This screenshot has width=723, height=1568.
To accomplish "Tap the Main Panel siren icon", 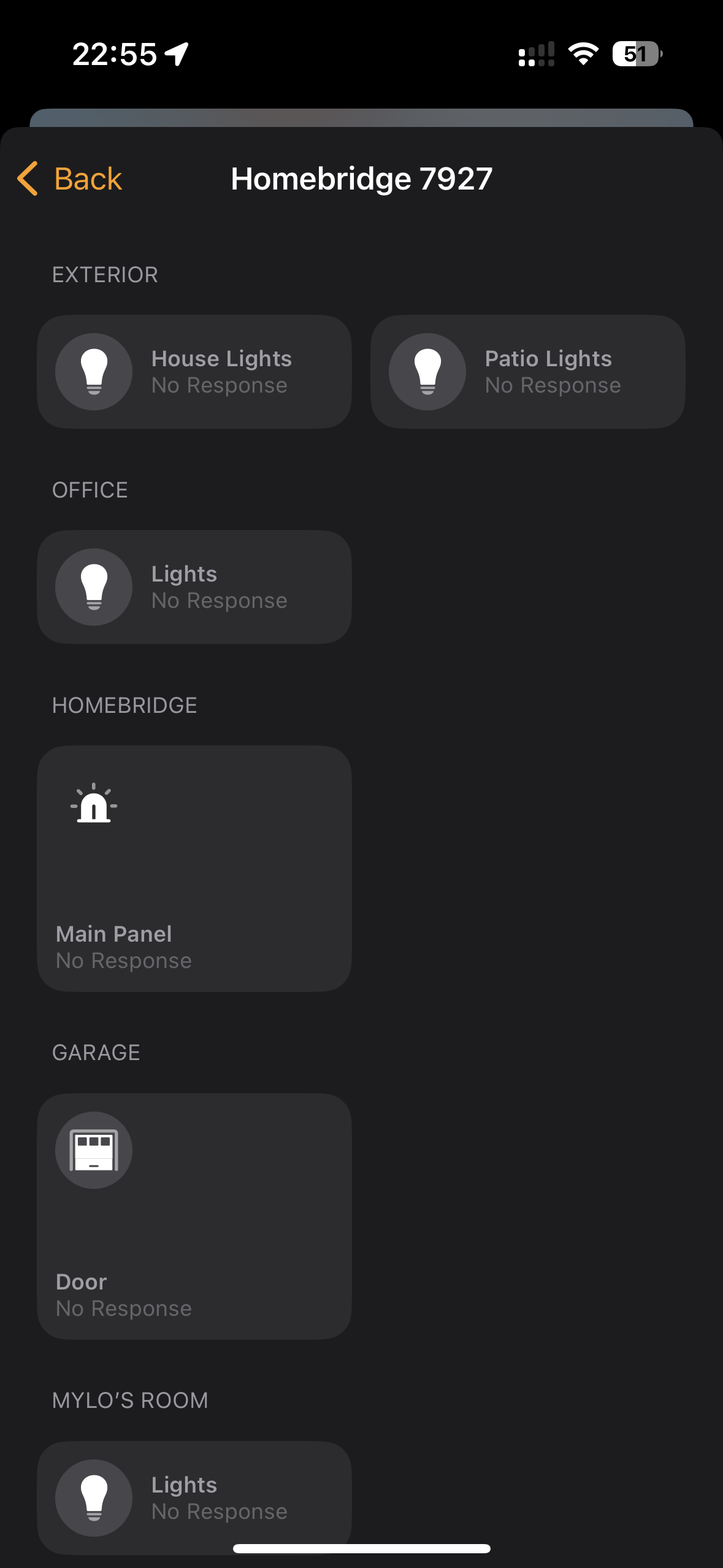I will 93,804.
